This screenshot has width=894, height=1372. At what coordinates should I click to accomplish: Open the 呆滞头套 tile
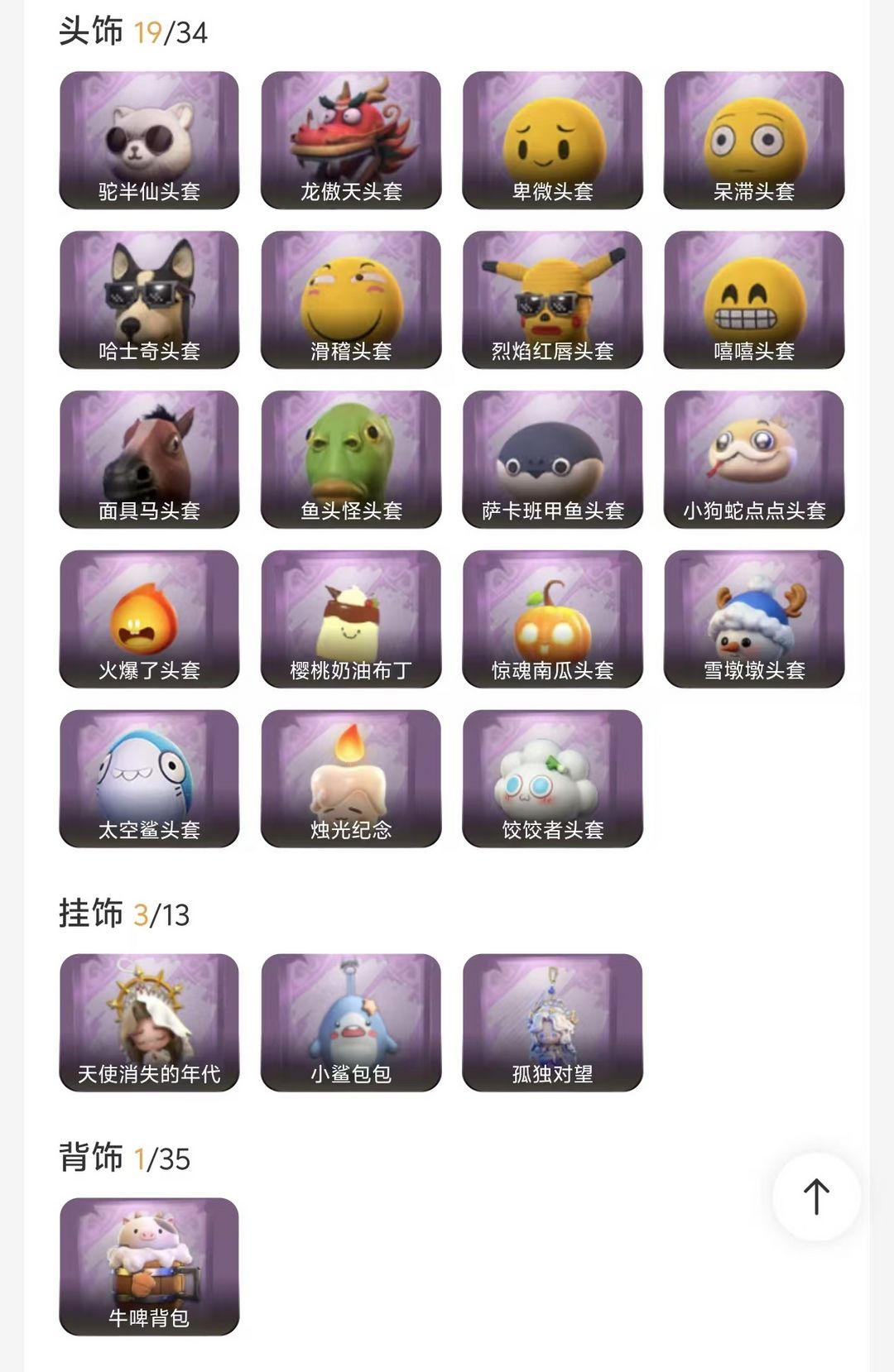point(754,140)
